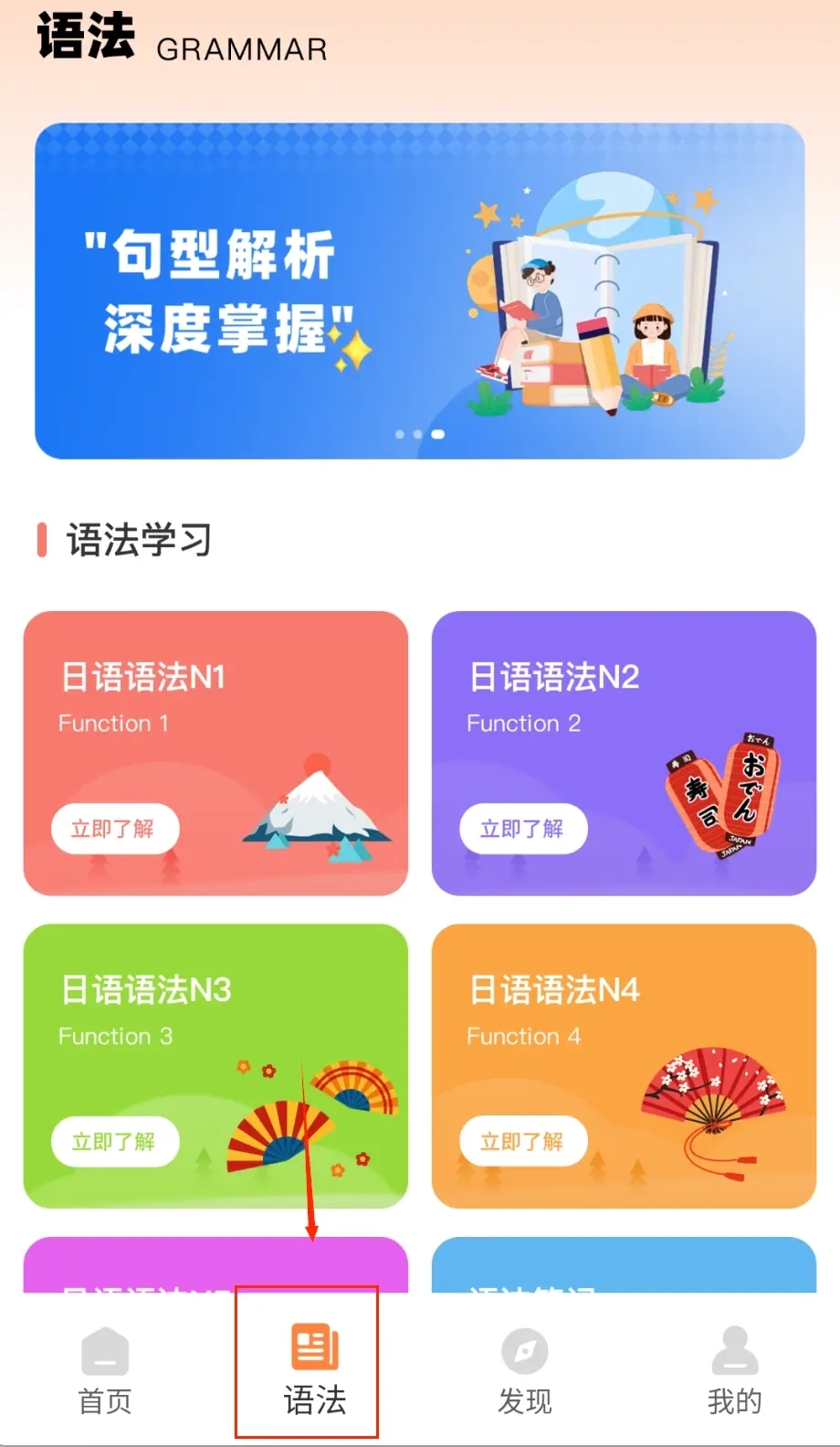This screenshot has width=840, height=1447.
Task: Tap 立即了解 on the N4 card
Action: tap(523, 1141)
